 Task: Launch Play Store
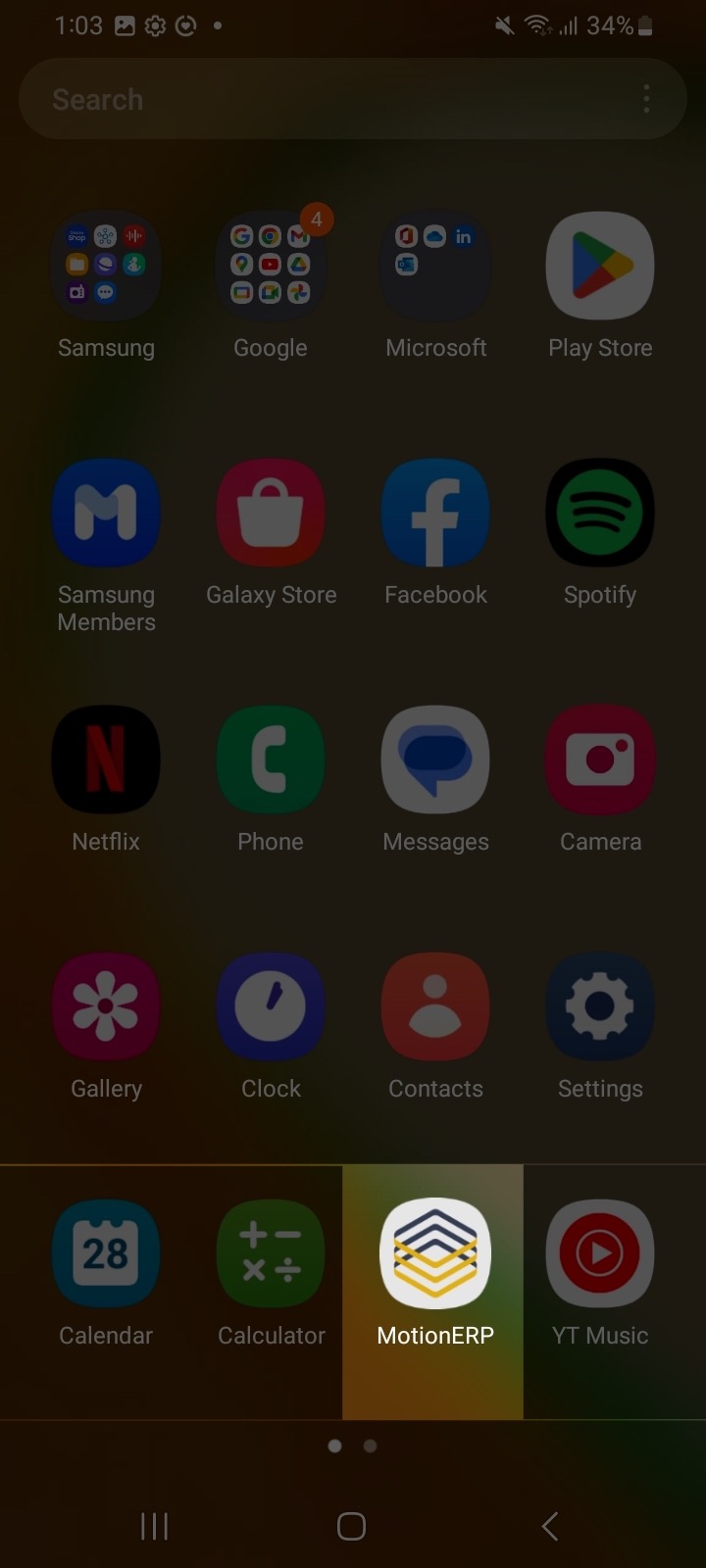[x=600, y=266]
